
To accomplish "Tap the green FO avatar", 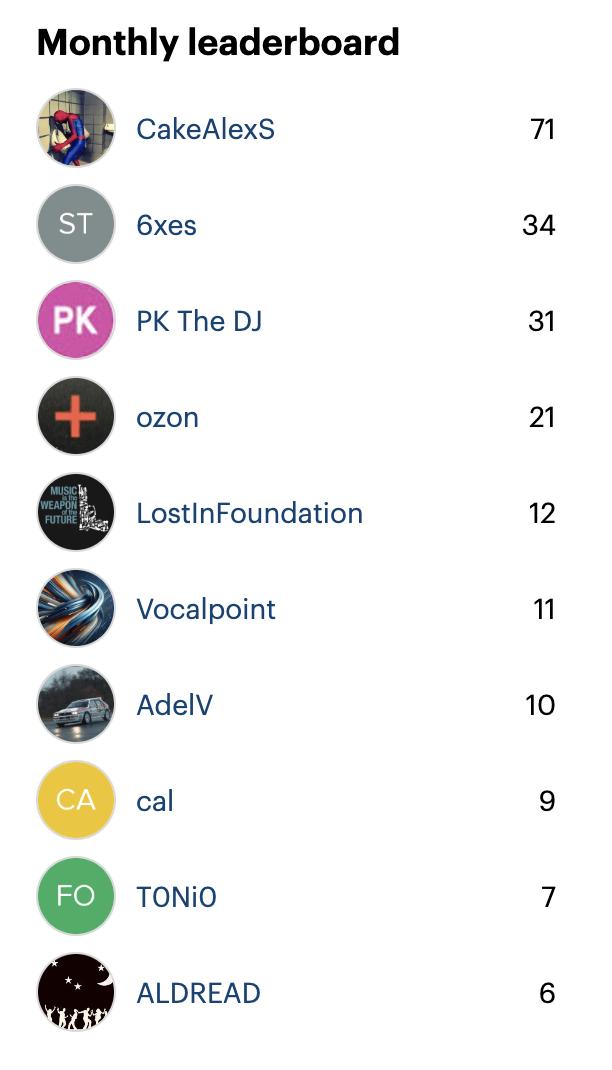I will click(76, 896).
